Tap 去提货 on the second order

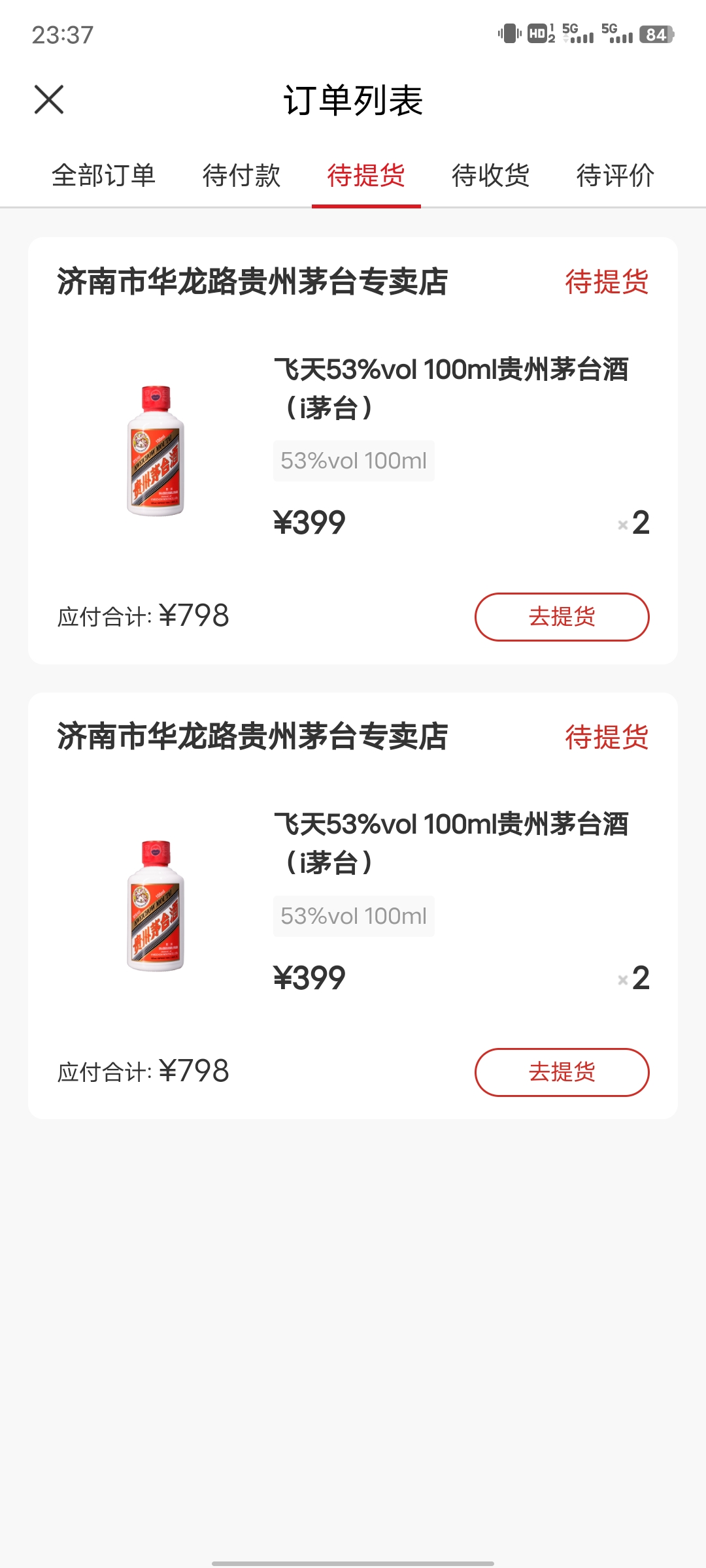point(562,1072)
